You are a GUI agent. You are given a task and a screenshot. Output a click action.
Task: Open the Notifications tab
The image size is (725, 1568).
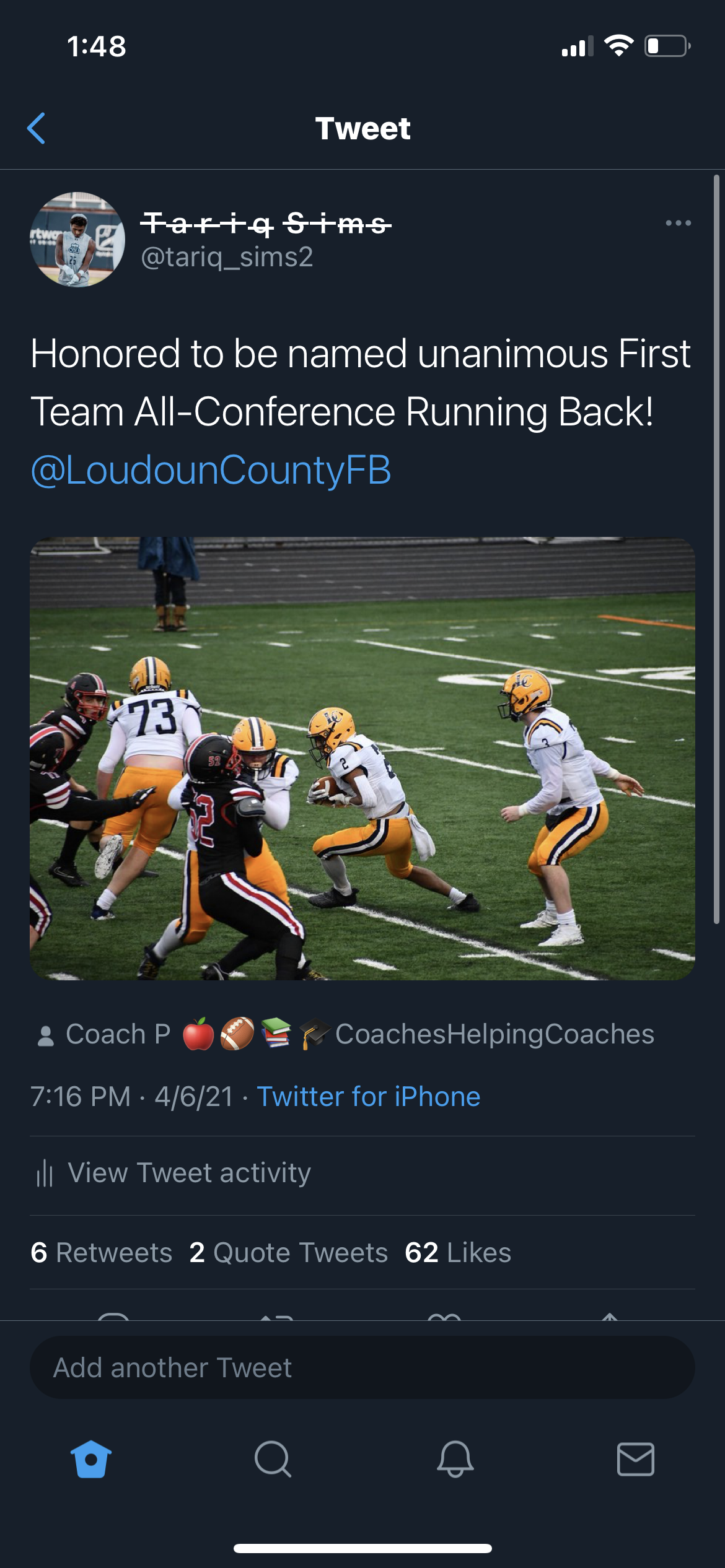[x=455, y=1459]
